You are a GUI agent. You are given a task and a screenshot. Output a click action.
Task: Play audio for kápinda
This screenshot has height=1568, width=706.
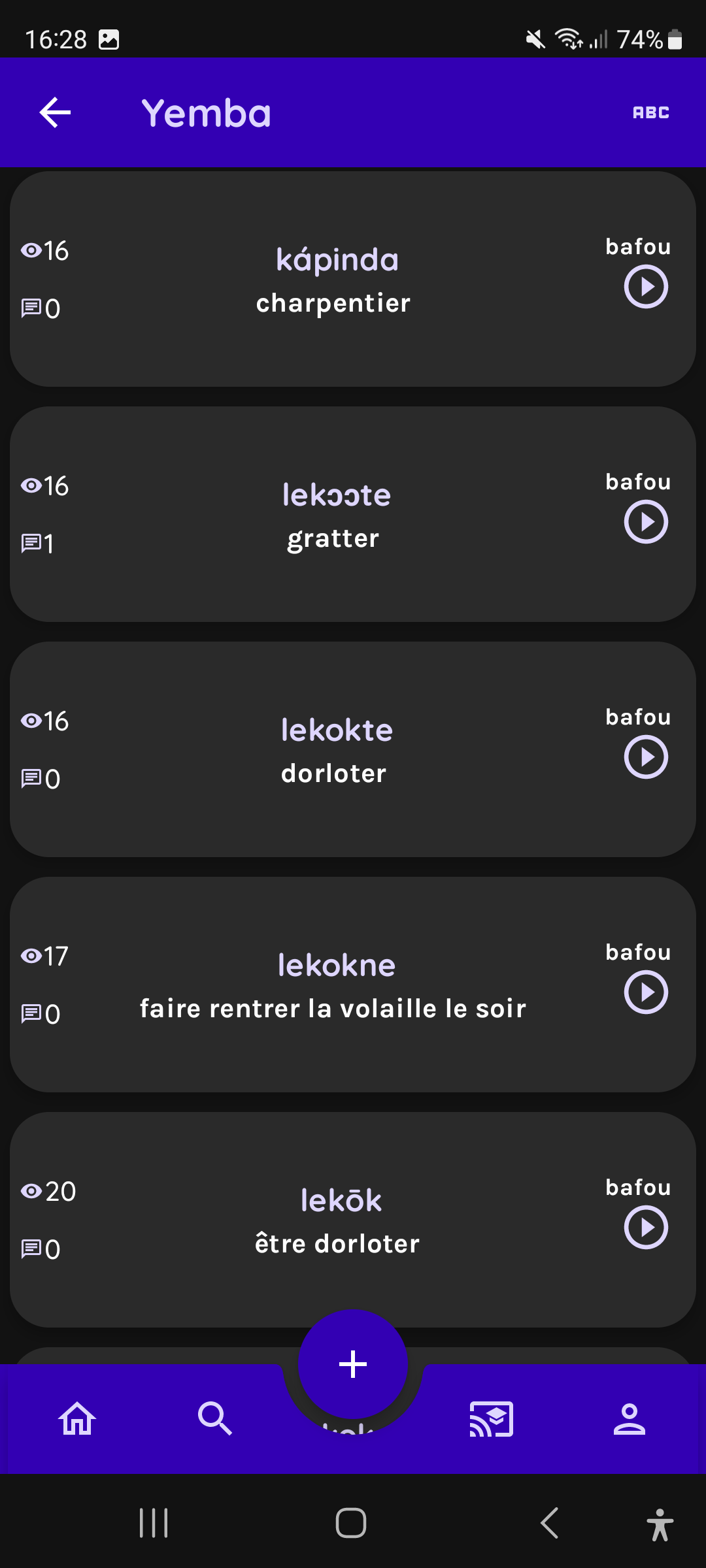(646, 286)
